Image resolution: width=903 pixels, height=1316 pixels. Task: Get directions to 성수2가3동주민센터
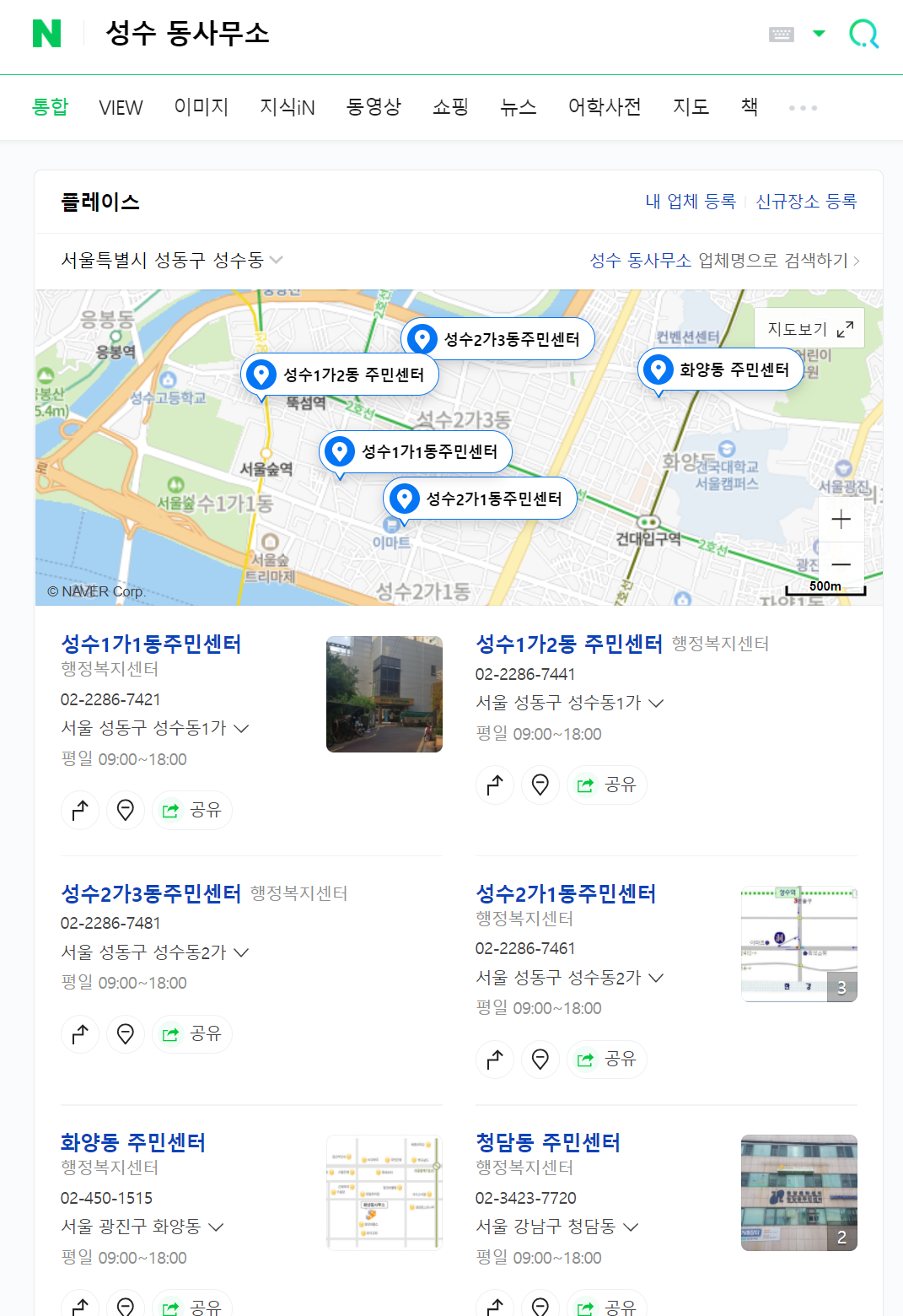pyautogui.click(x=80, y=1034)
